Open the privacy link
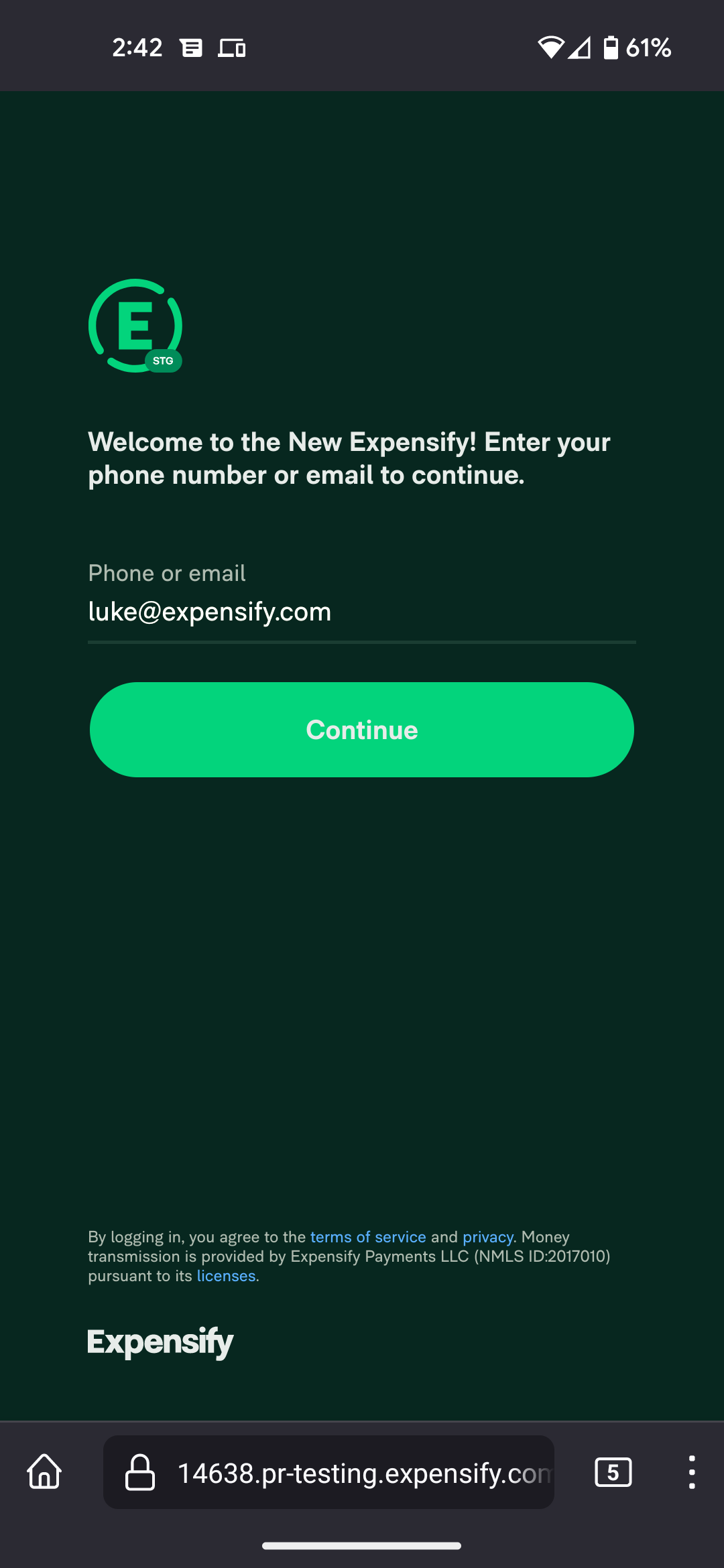This screenshot has width=724, height=1568. [487, 1237]
